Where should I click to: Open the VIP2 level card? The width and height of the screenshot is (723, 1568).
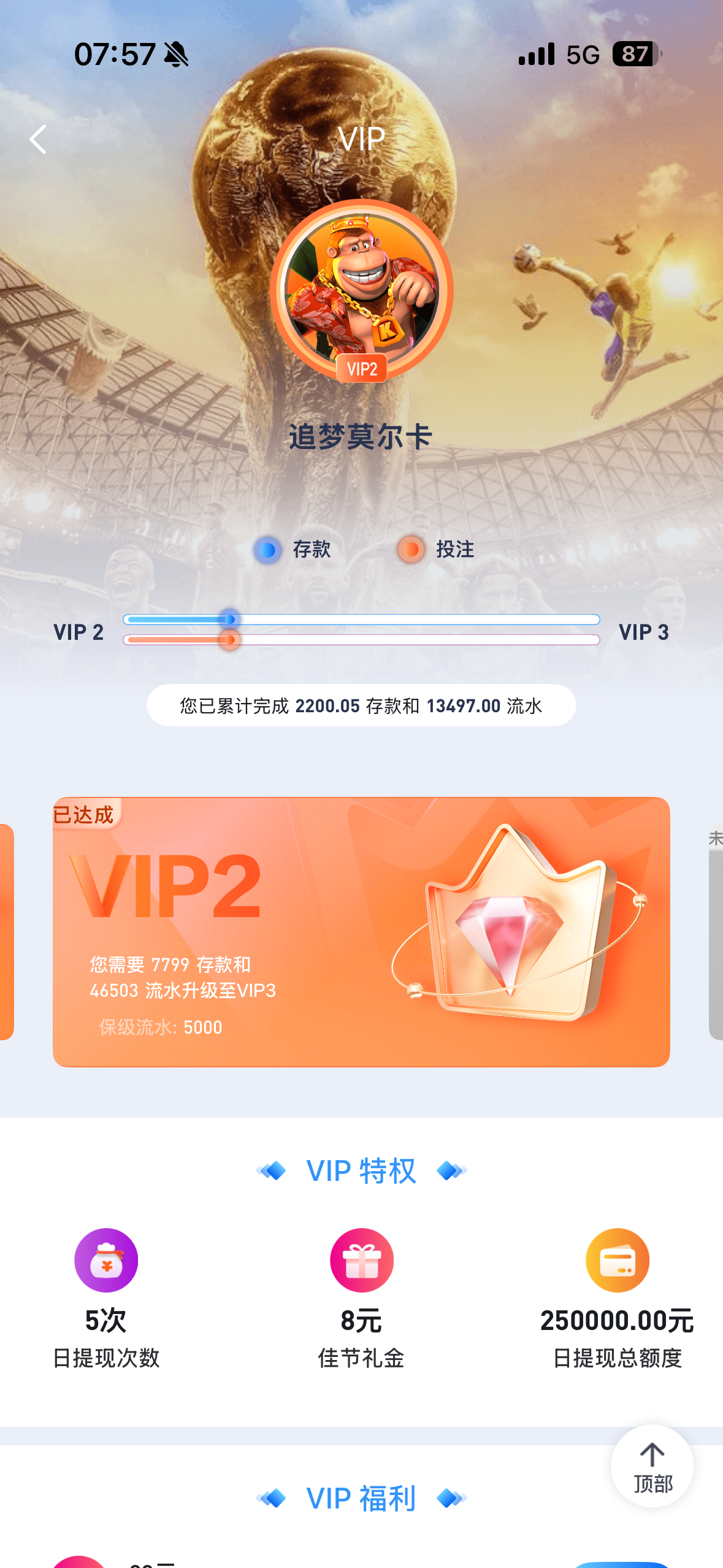(361, 931)
